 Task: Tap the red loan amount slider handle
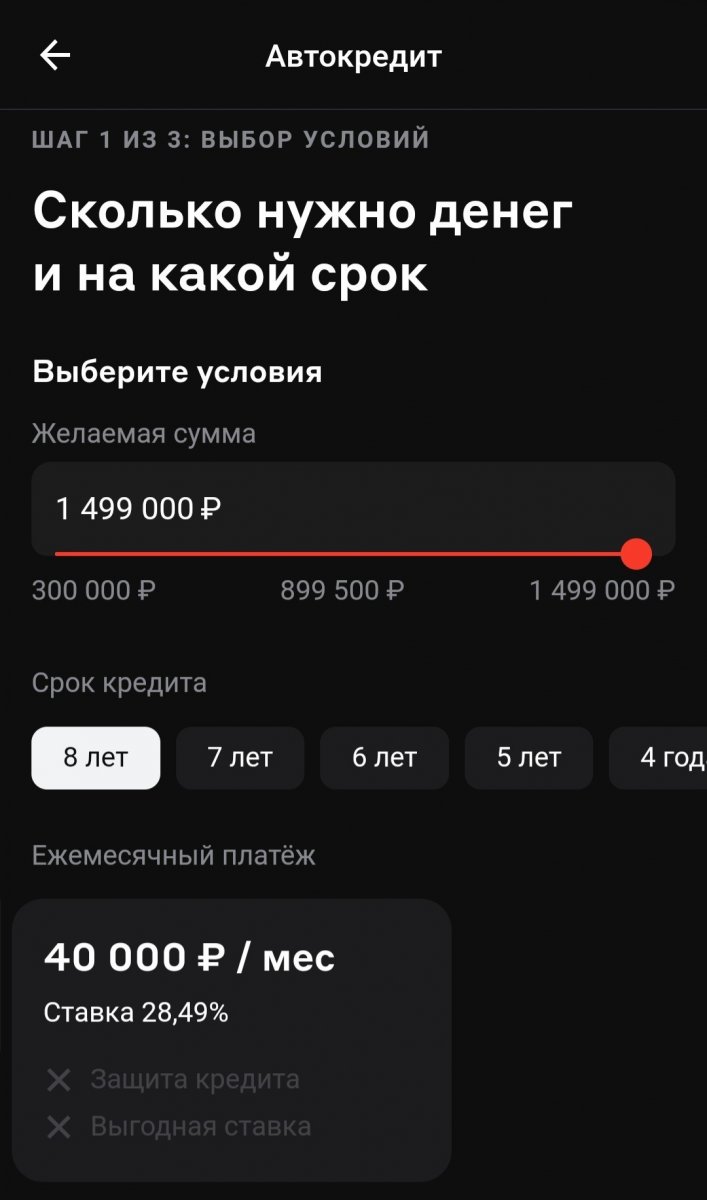click(636, 553)
